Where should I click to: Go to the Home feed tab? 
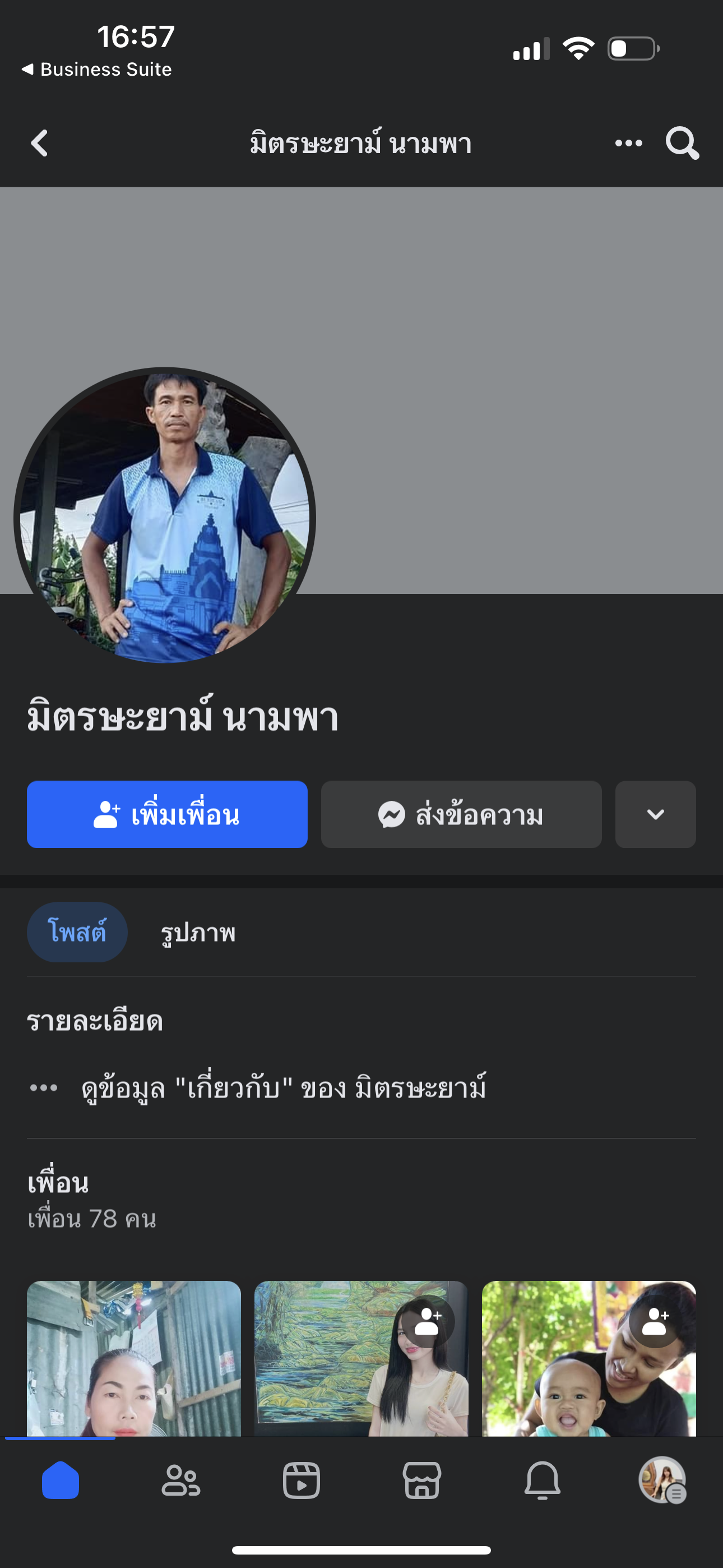point(61,1481)
